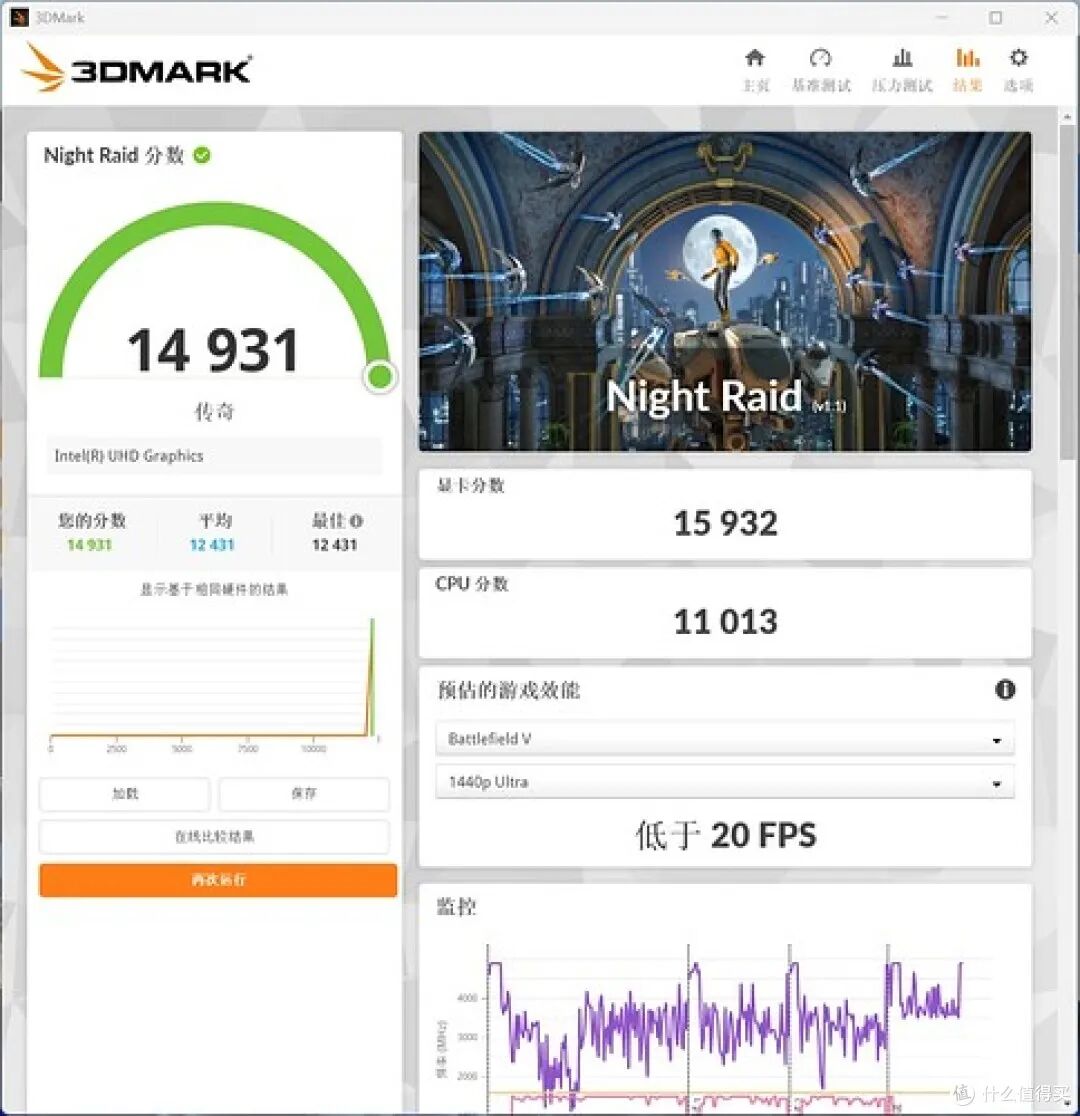This screenshot has height=1116, width=1080.
Task: Open the 选项 options tab
Action: click(1018, 70)
